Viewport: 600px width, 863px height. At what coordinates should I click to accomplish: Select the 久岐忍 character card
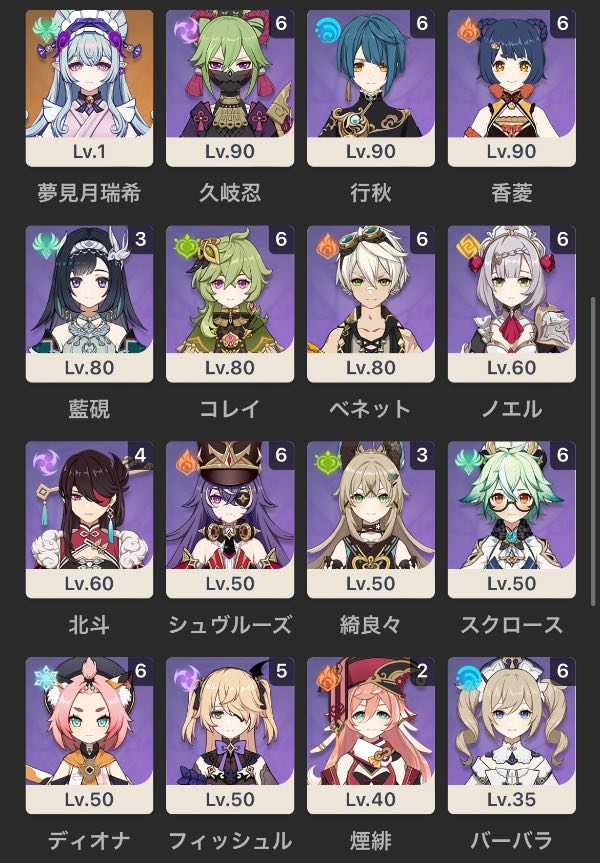[x=230, y=88]
